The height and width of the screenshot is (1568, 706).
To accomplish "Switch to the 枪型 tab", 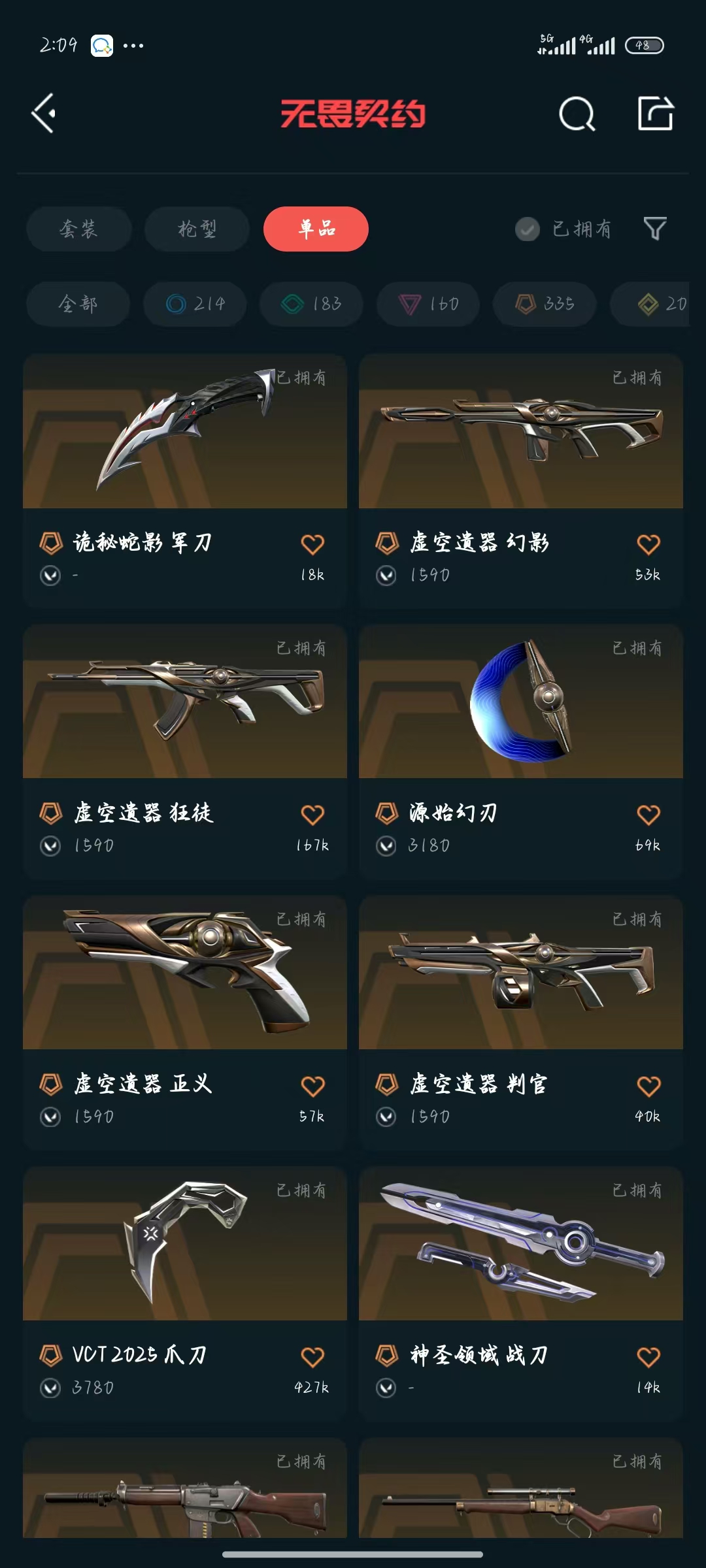I will [x=197, y=229].
